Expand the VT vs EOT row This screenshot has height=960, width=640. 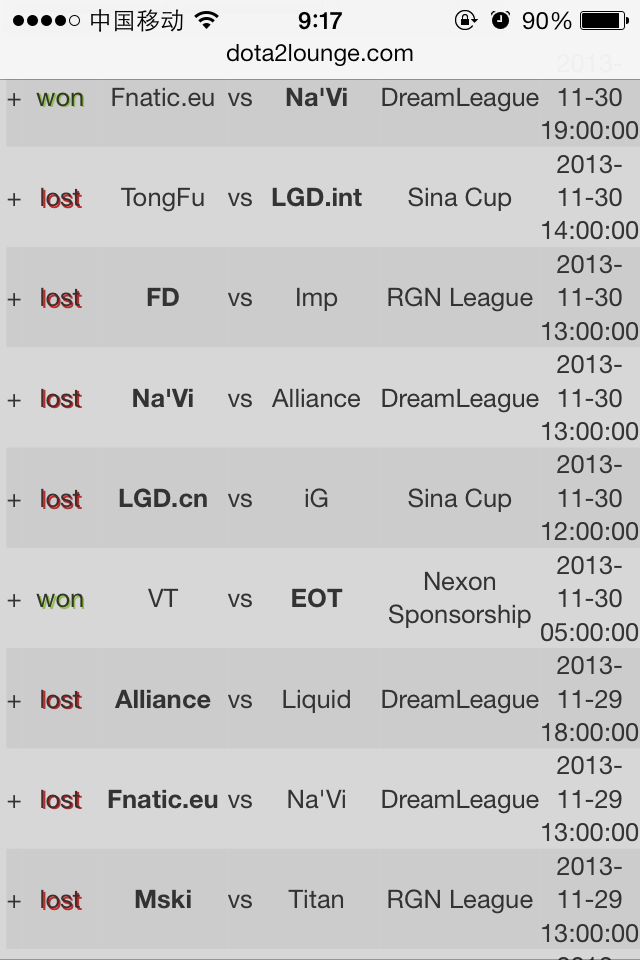[x=14, y=601]
